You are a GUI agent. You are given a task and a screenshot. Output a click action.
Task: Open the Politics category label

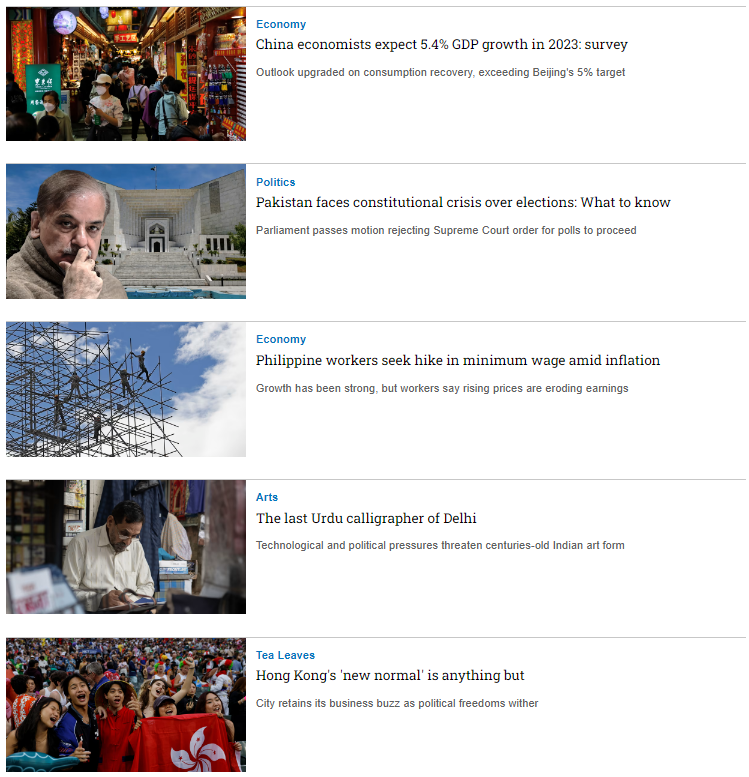pos(276,182)
